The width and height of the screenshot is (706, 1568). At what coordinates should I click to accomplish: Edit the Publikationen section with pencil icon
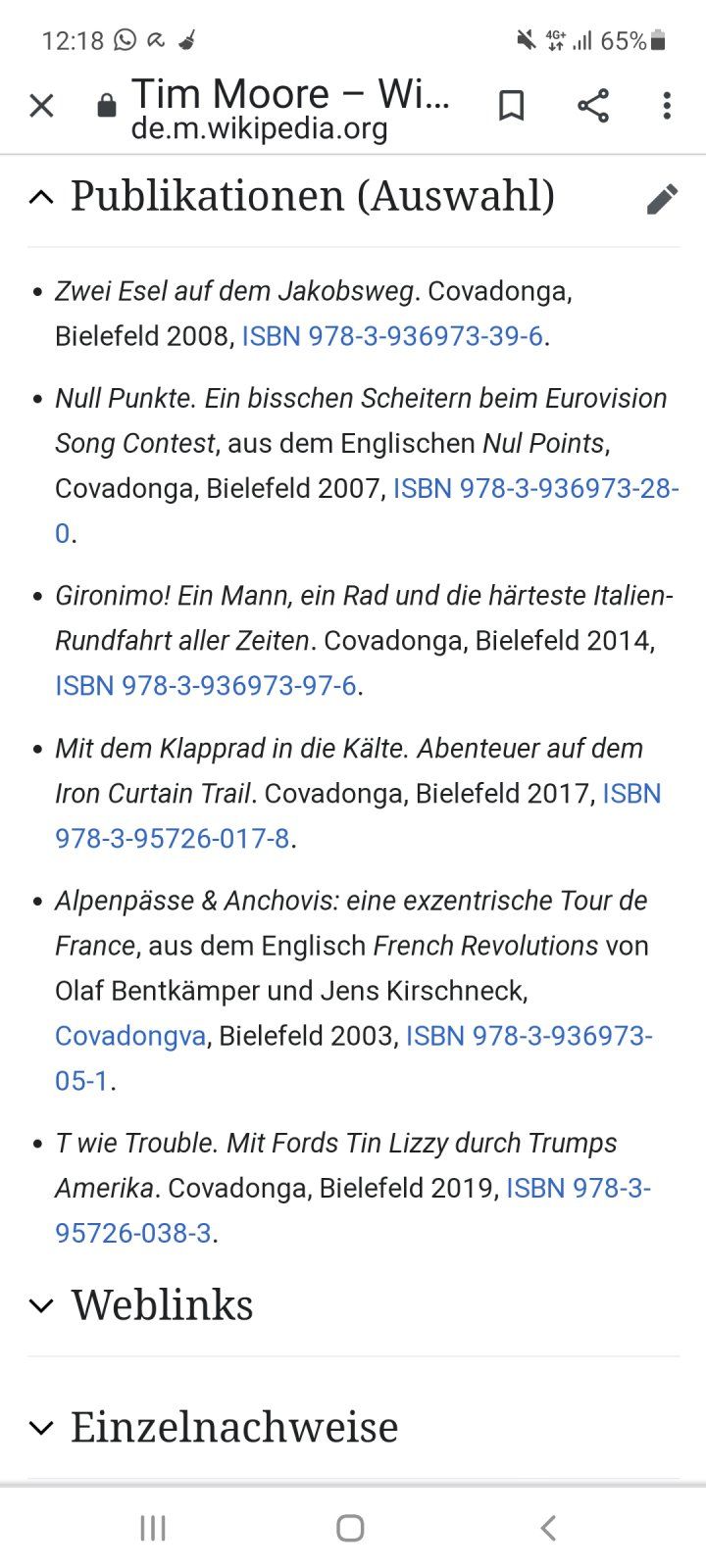(x=662, y=198)
